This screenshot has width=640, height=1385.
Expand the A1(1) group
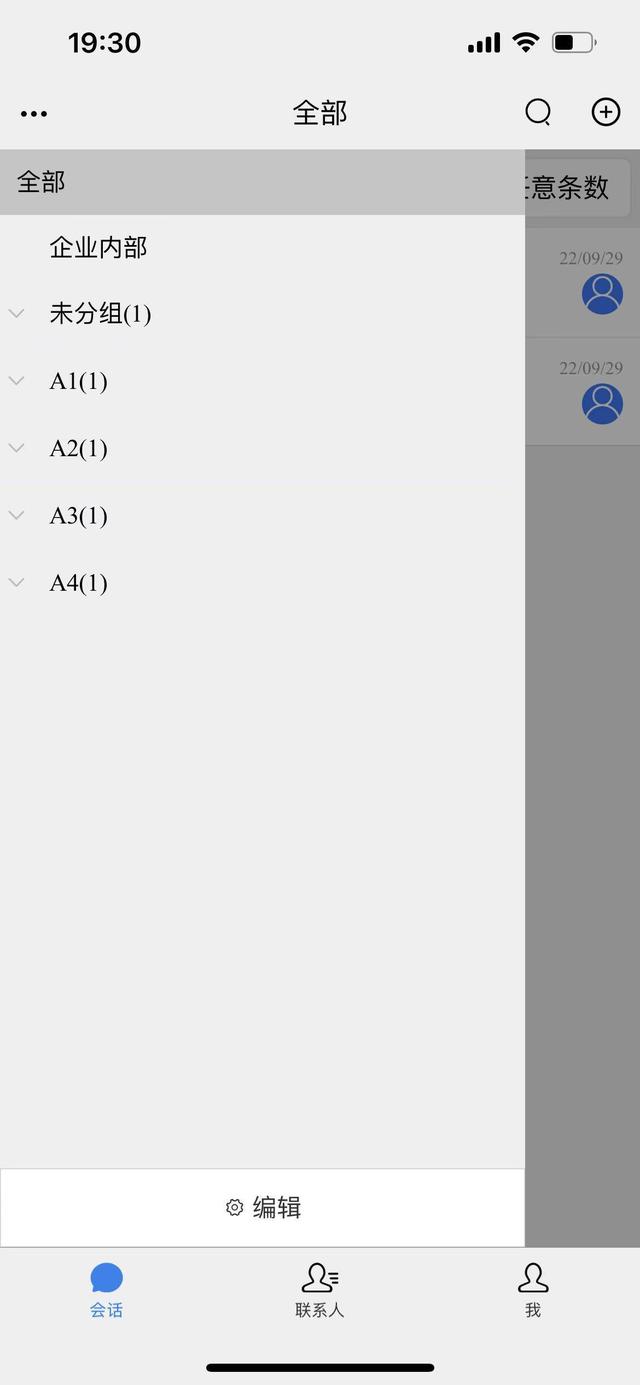[78, 381]
